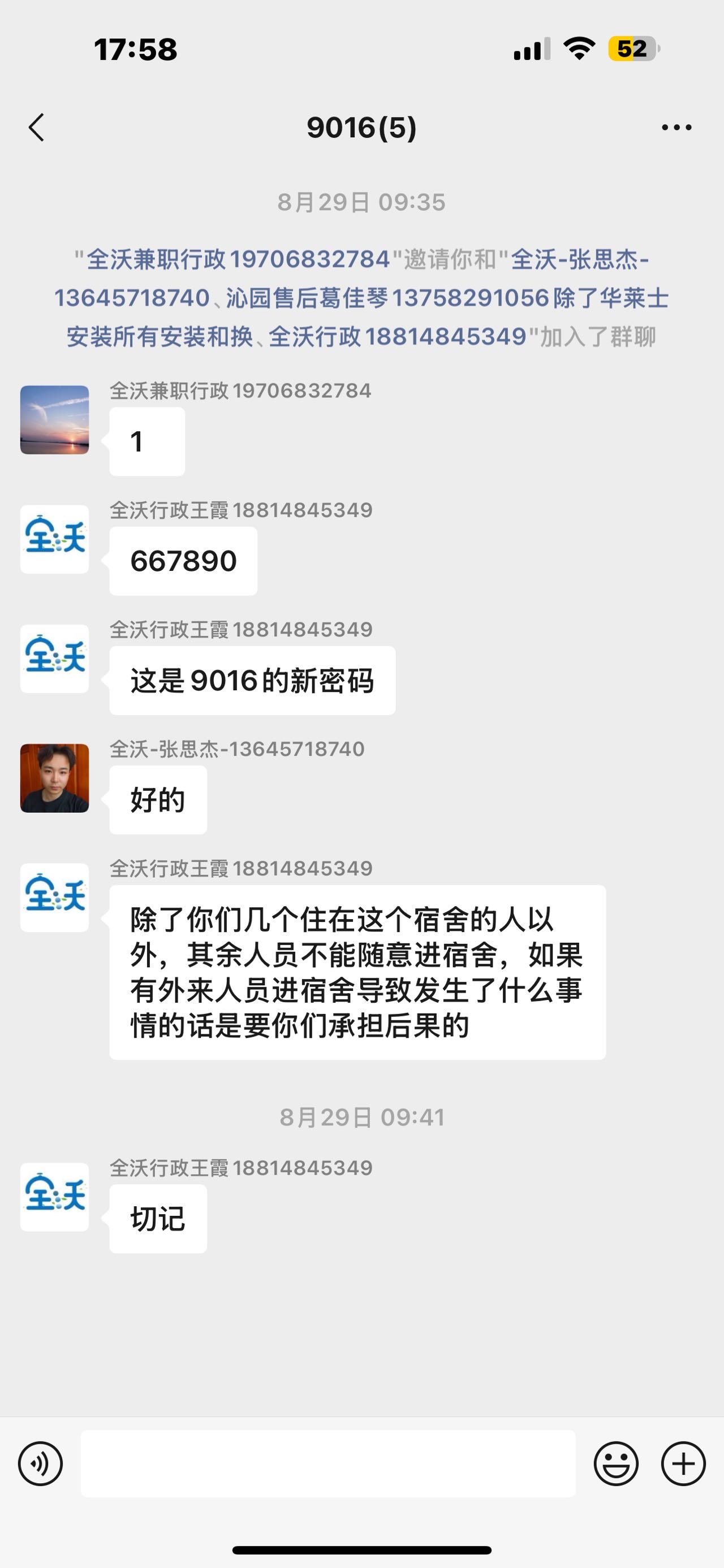Viewport: 724px width, 1568px height.
Task: View 全沃-张思杰's profile via his avatar
Action: click(55, 778)
